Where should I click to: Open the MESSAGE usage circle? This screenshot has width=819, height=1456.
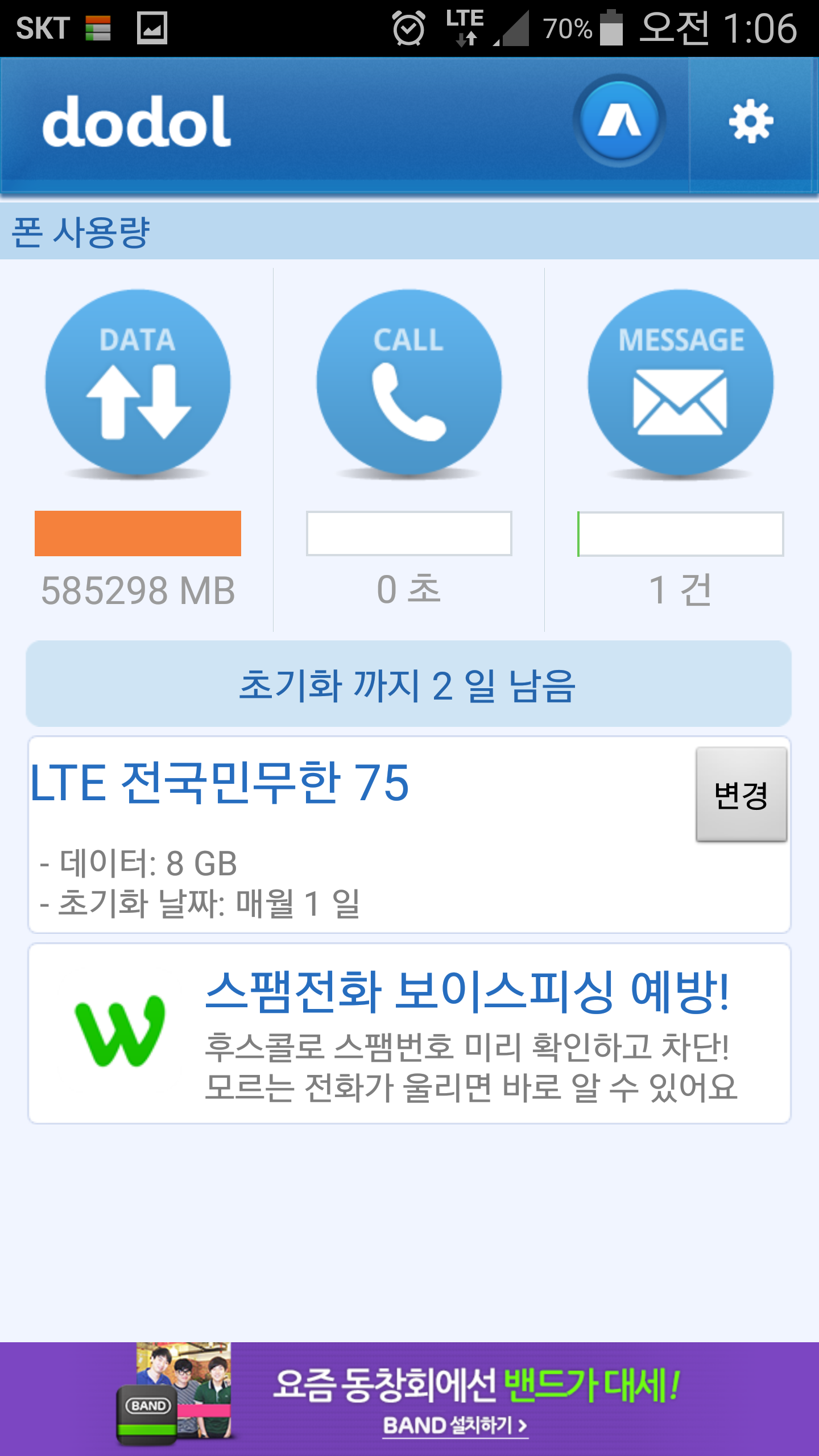(x=680, y=383)
